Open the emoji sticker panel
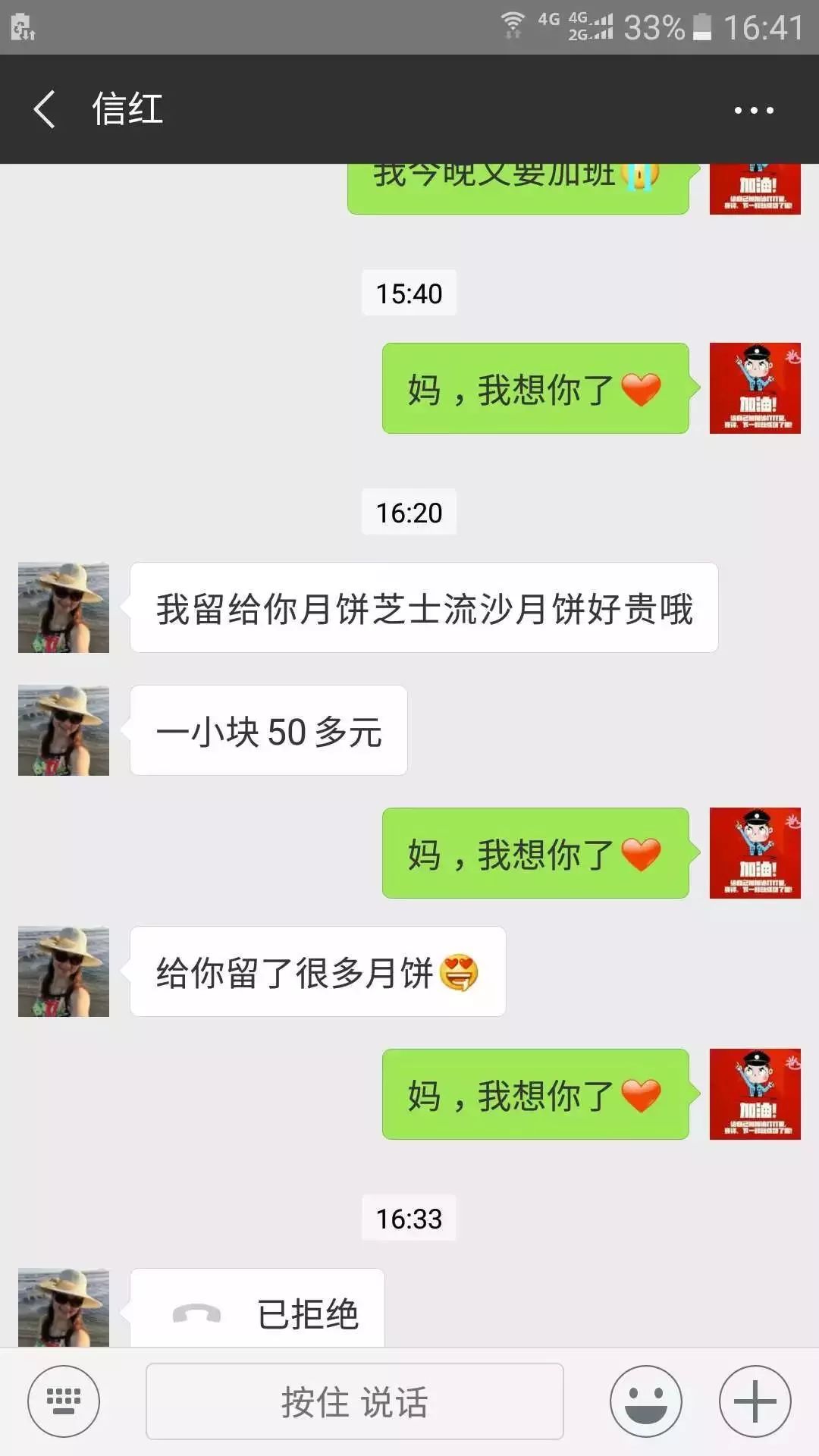 (x=646, y=1401)
